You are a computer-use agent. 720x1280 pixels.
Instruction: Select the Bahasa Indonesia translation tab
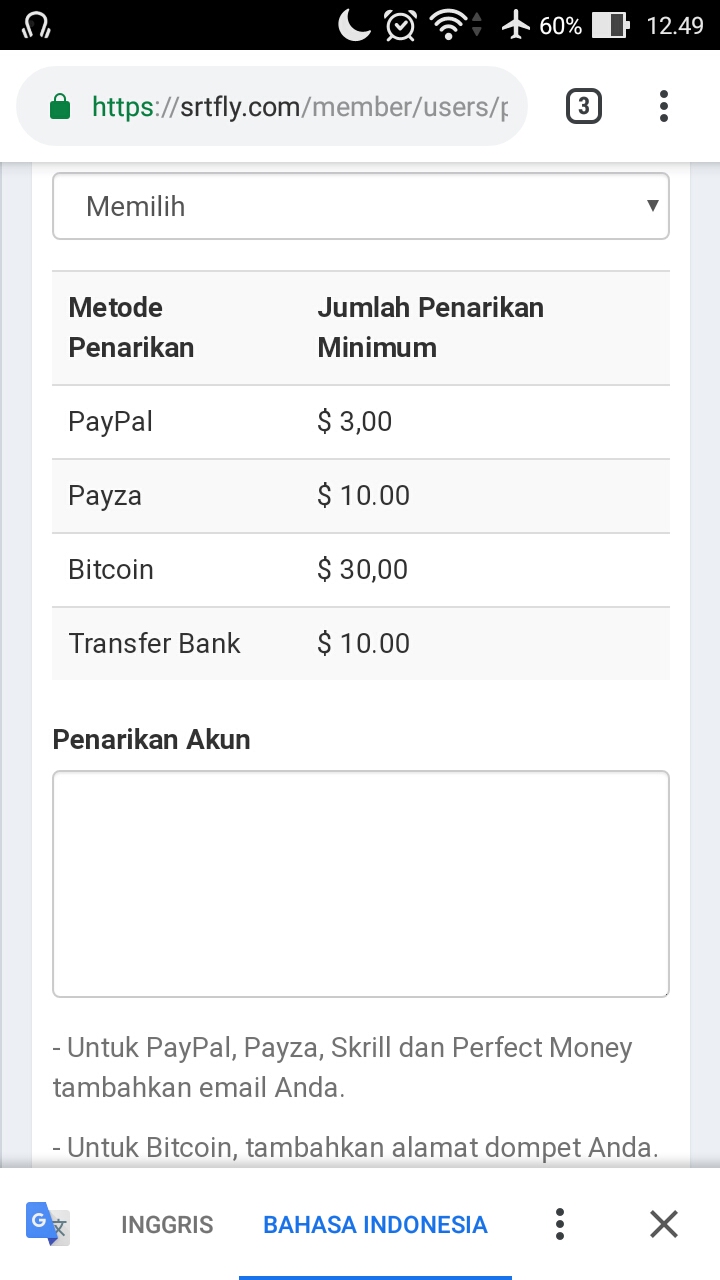pos(375,1225)
